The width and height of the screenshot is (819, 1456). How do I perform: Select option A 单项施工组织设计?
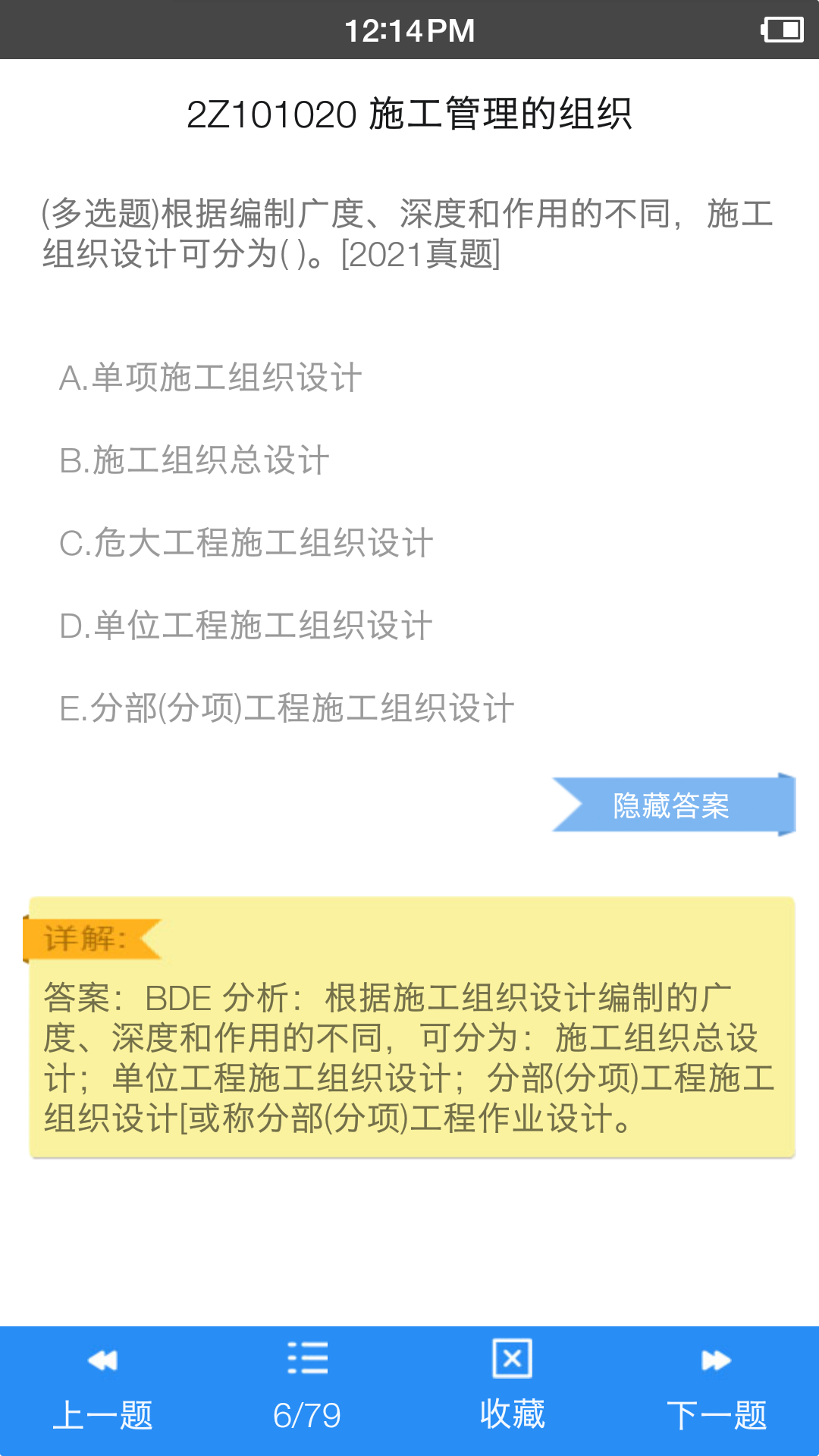point(211,377)
